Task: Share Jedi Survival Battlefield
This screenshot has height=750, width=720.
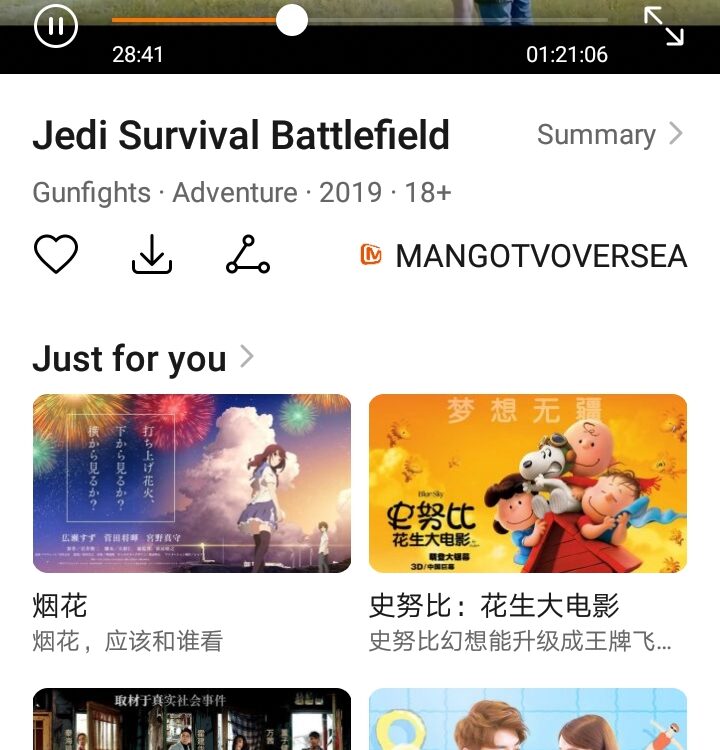Action: (x=247, y=255)
